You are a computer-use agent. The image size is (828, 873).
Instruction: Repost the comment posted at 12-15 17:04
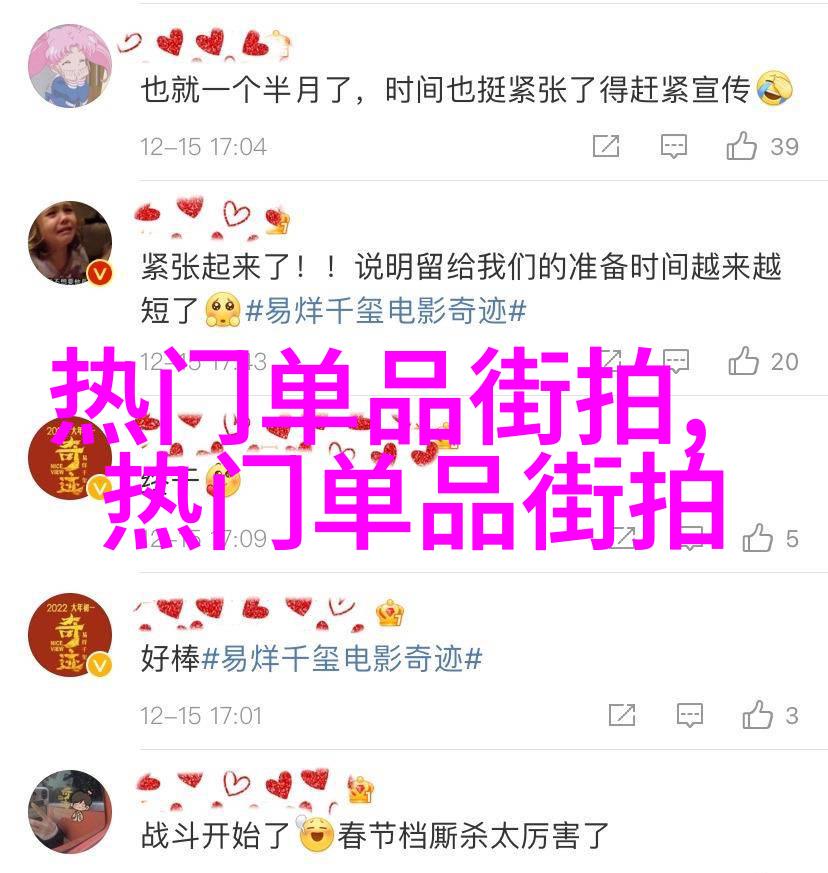tap(606, 147)
